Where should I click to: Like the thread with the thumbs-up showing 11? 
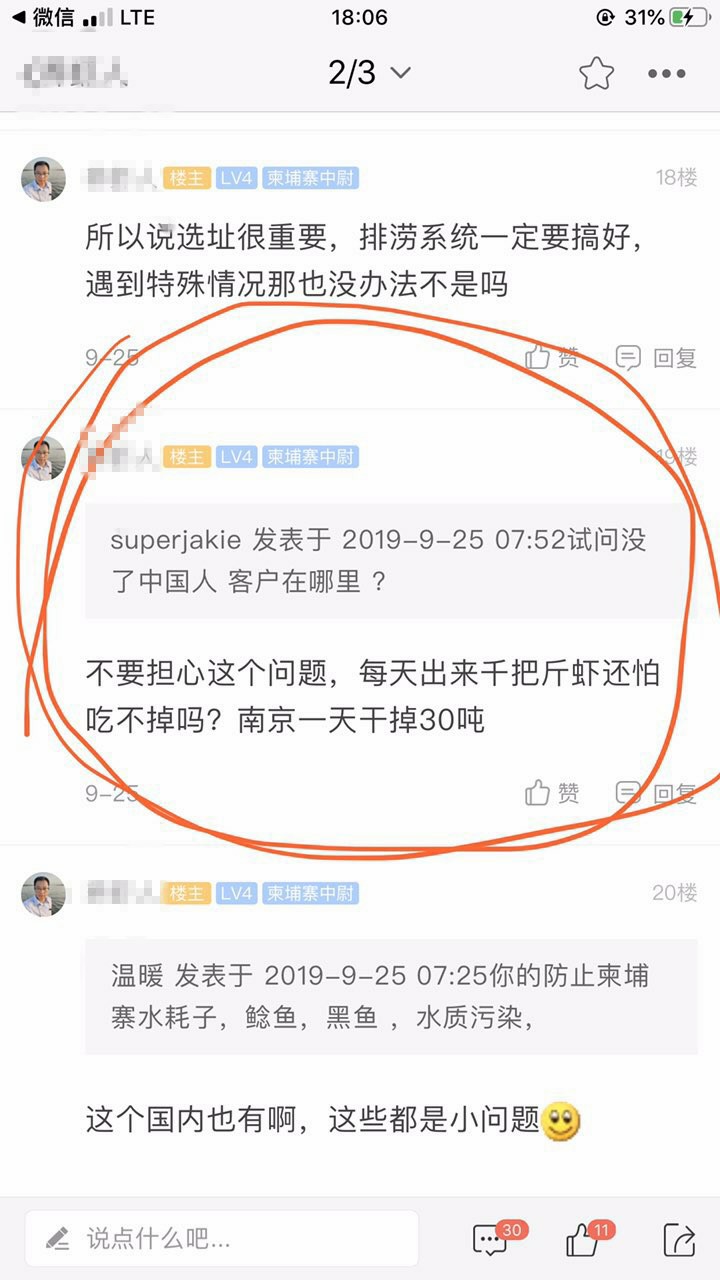[583, 1239]
